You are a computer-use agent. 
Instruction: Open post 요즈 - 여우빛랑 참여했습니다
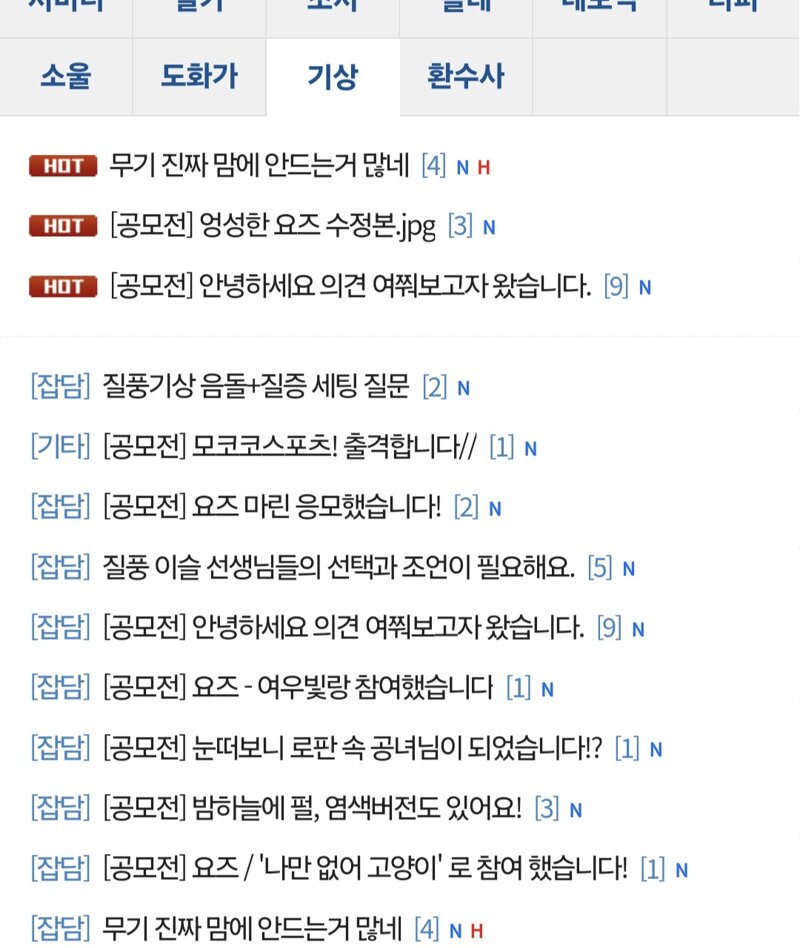point(298,688)
